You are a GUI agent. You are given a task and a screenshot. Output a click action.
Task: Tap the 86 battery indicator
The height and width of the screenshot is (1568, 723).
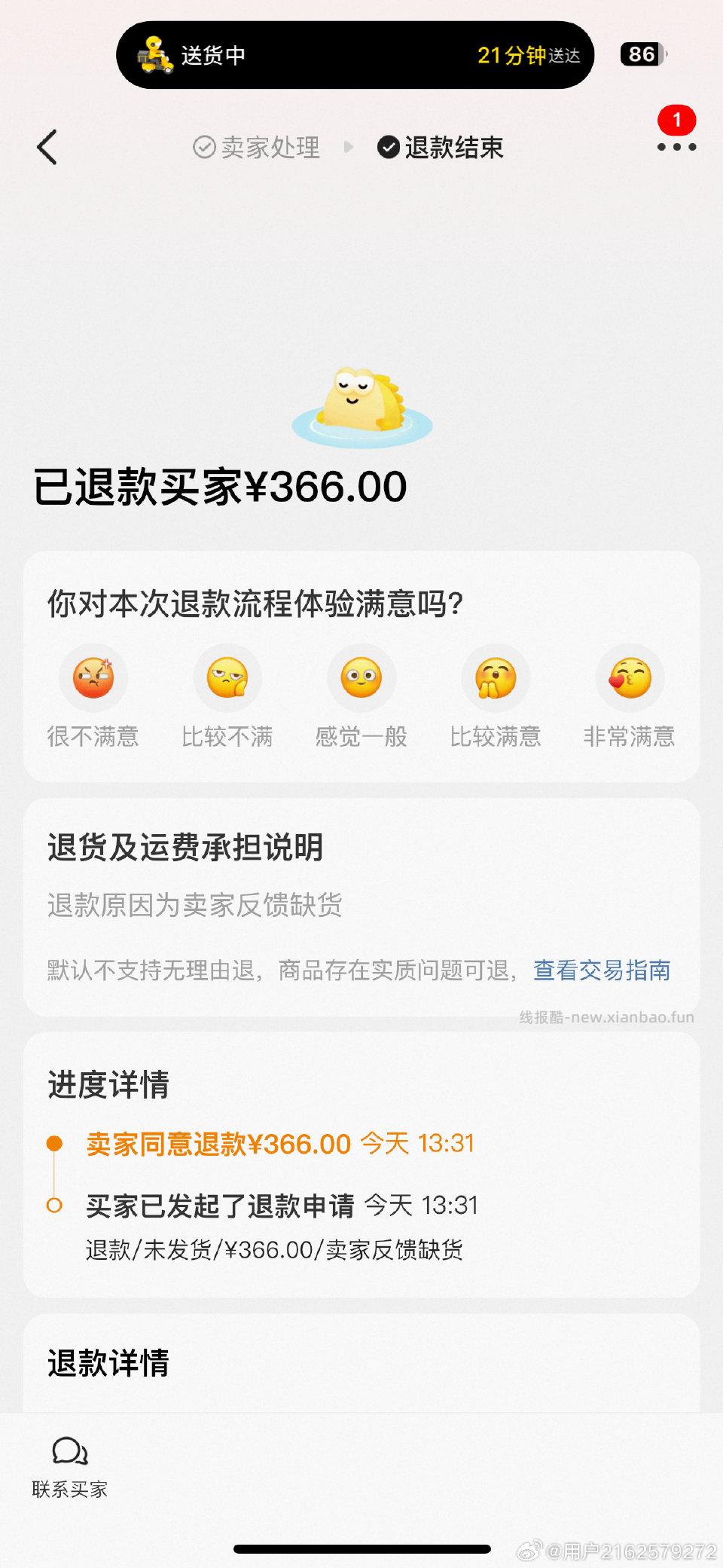point(640,54)
